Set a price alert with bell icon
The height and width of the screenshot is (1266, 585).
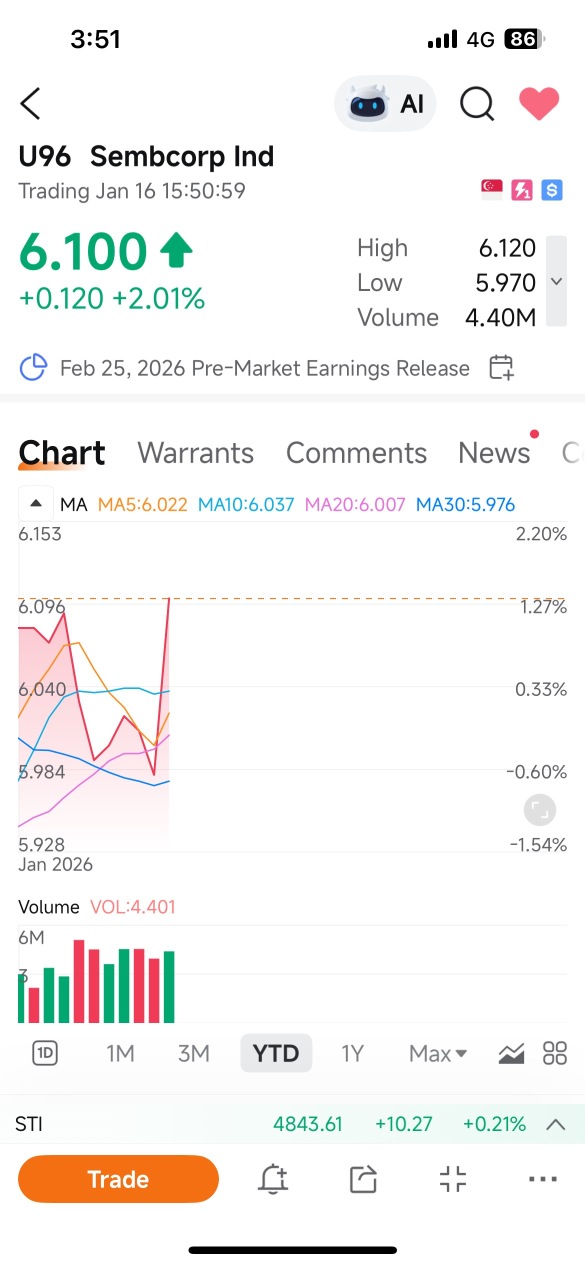[x=273, y=1179]
